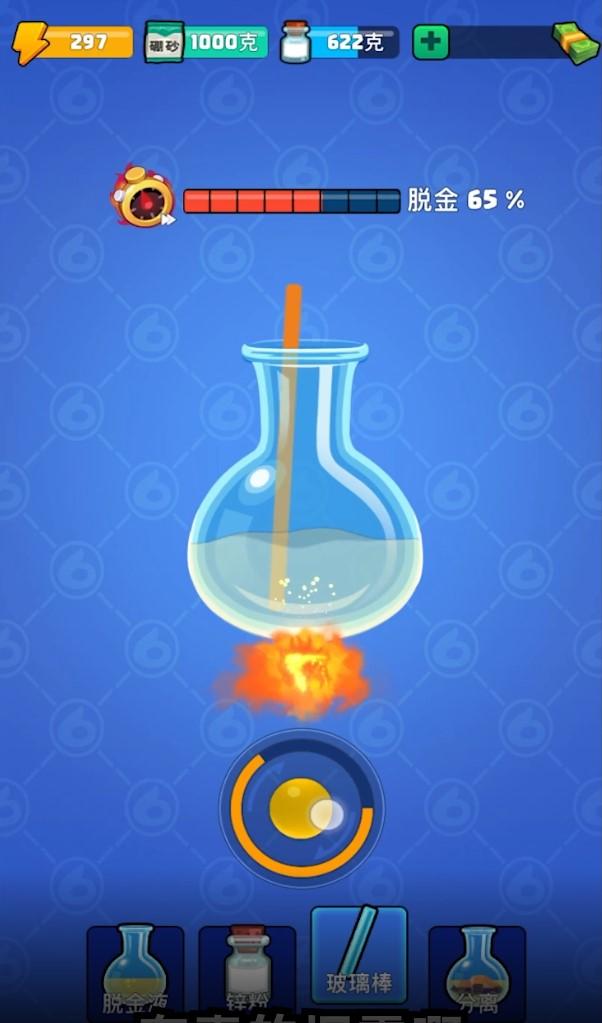The image size is (602, 1023).
Task: Add more cash with green plus button
Action: click(430, 42)
